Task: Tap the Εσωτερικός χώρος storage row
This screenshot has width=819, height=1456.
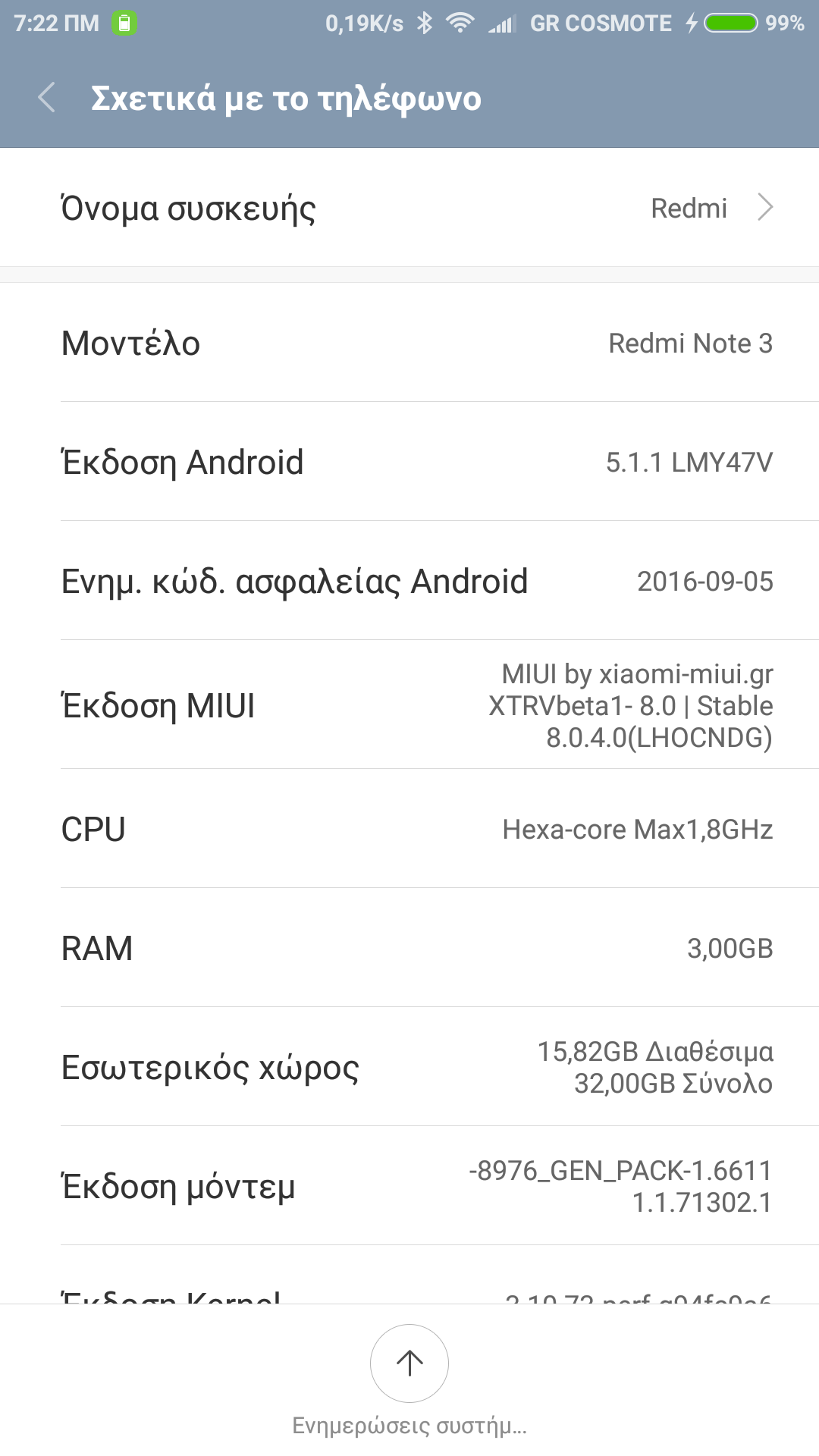Action: coord(409,1067)
